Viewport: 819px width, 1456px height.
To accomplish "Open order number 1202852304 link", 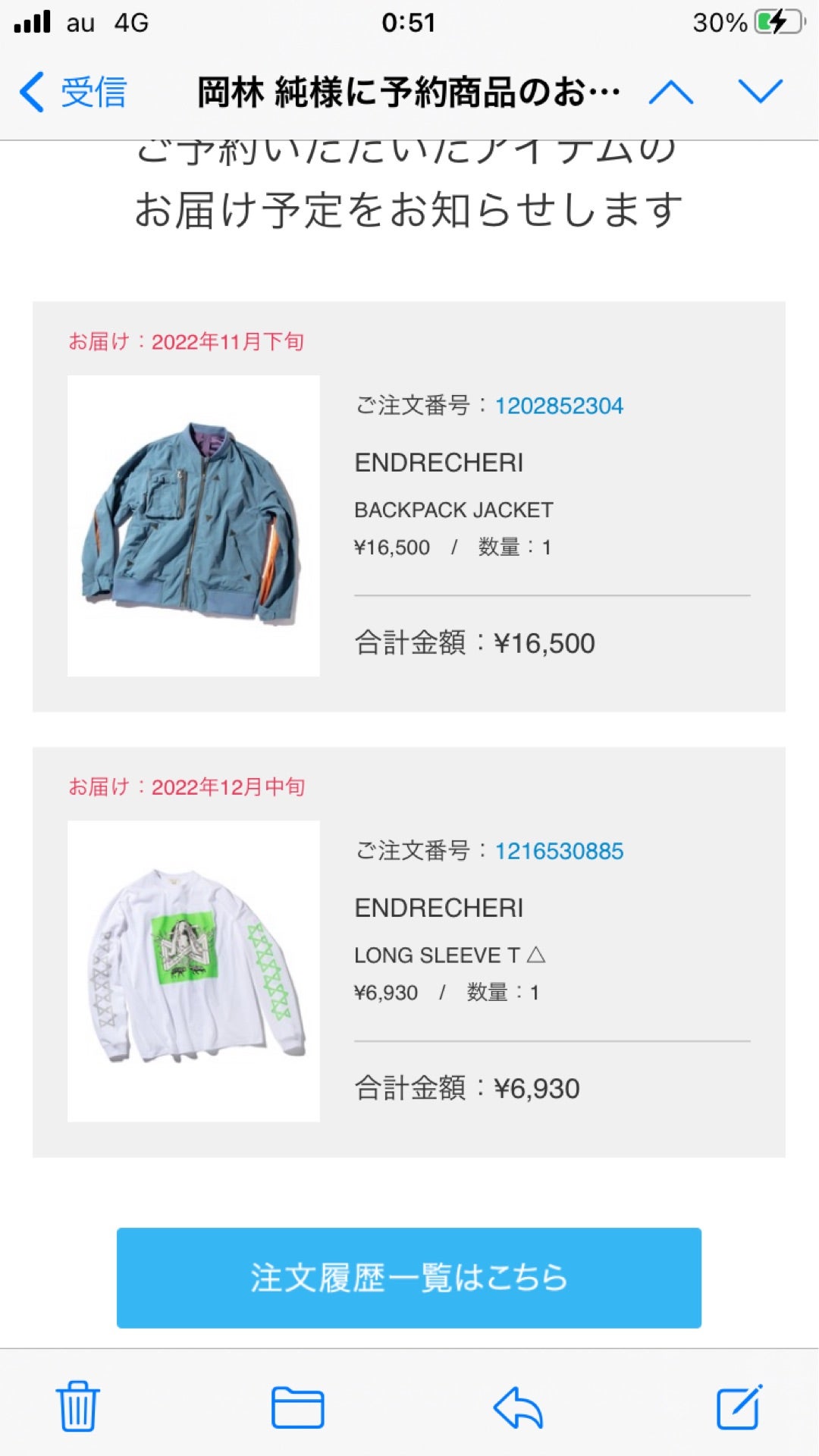I will point(559,406).
